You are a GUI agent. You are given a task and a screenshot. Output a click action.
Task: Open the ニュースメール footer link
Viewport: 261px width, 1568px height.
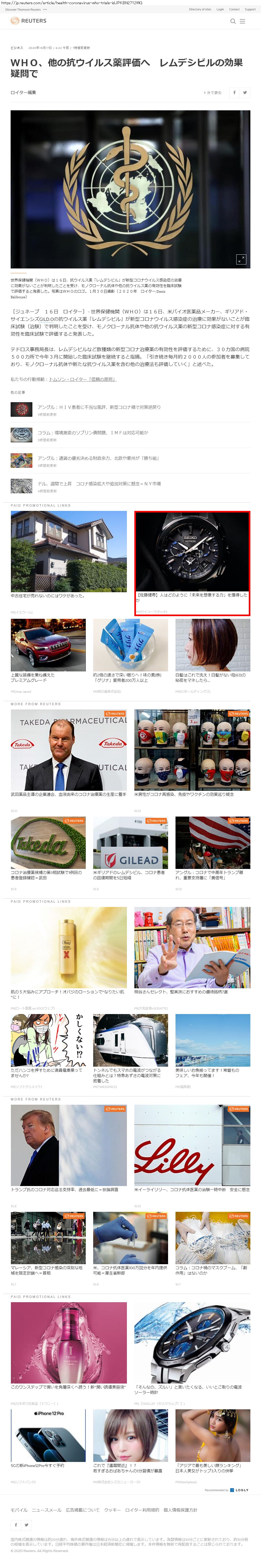(x=47, y=1510)
